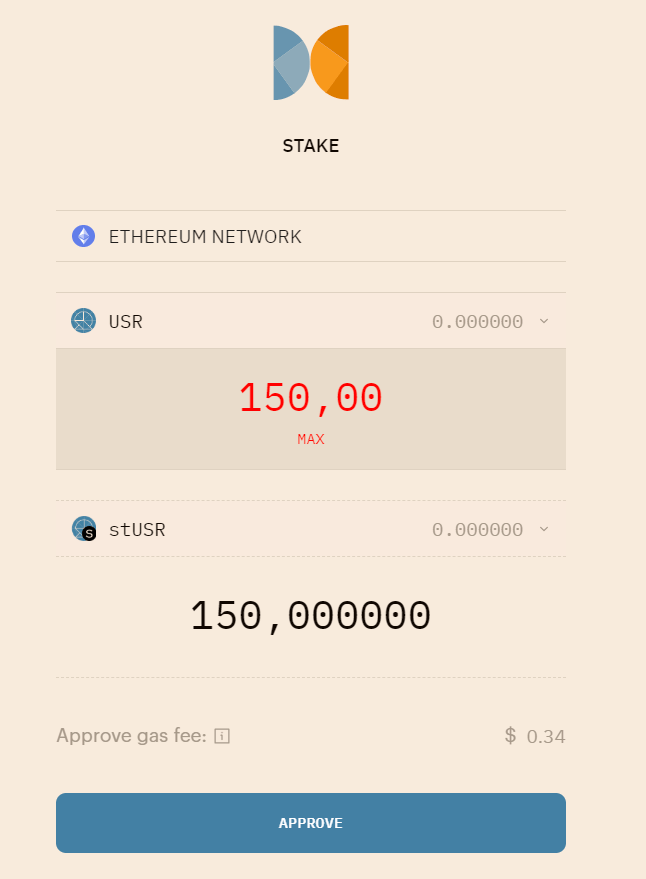The height and width of the screenshot is (879, 646).
Task: Open the Ethereum Network selector
Action: point(205,237)
